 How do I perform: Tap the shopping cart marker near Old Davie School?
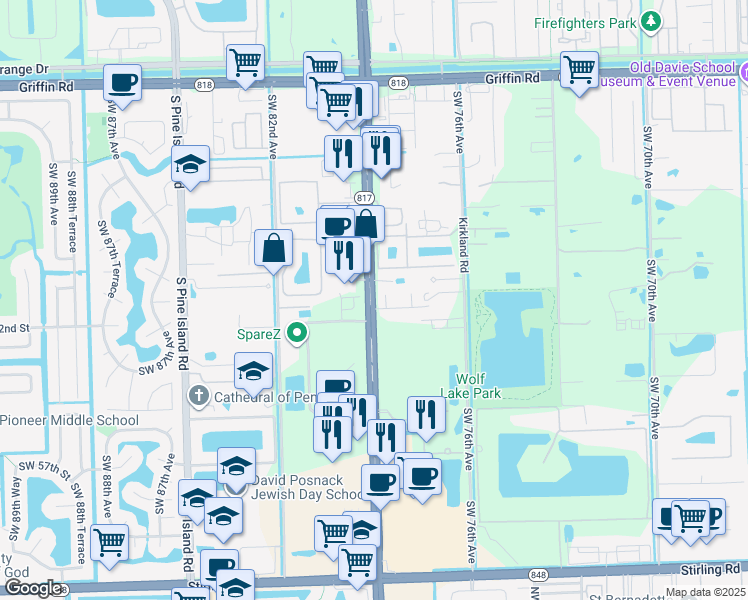[579, 71]
